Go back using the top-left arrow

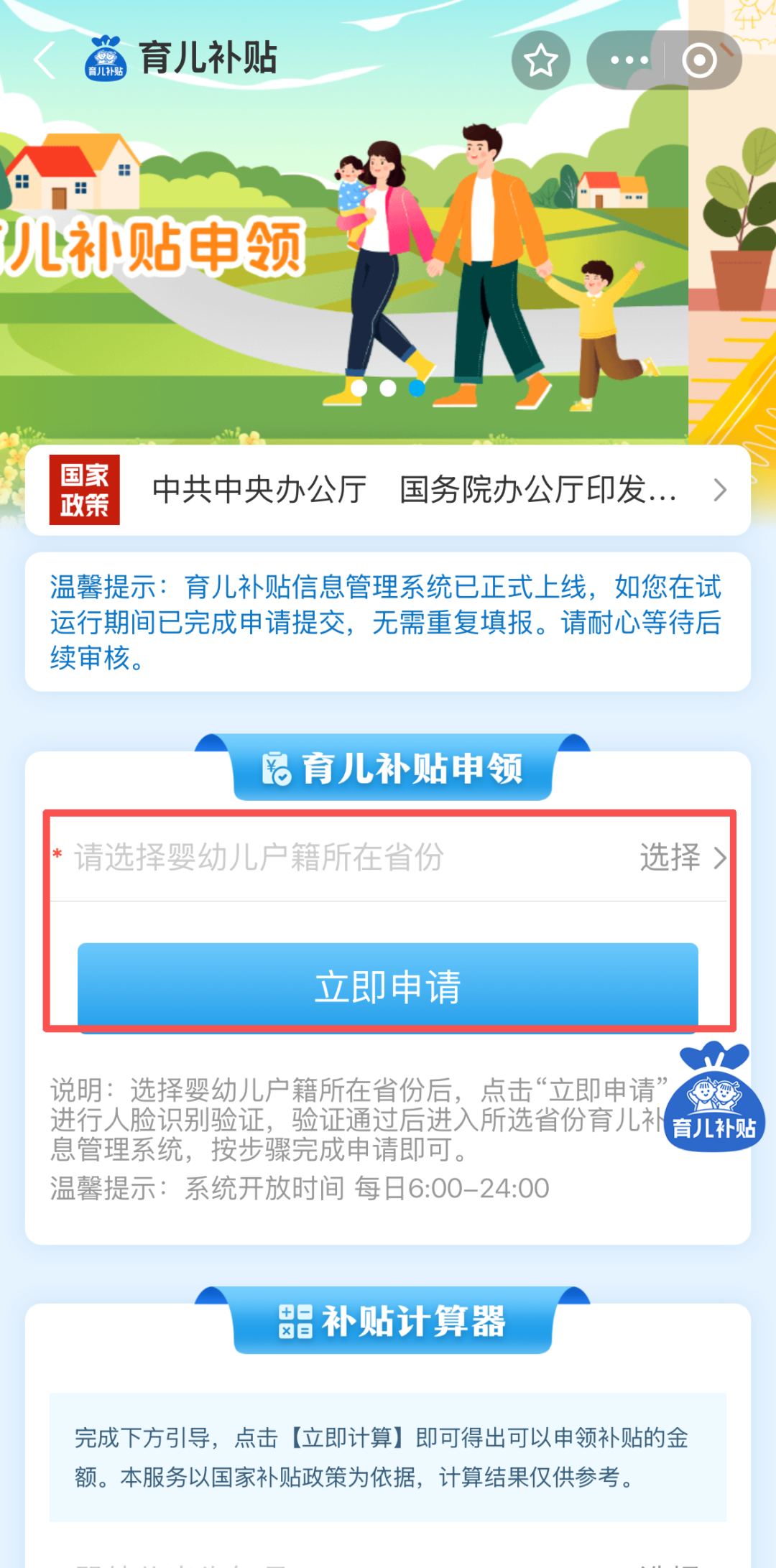coord(45,60)
